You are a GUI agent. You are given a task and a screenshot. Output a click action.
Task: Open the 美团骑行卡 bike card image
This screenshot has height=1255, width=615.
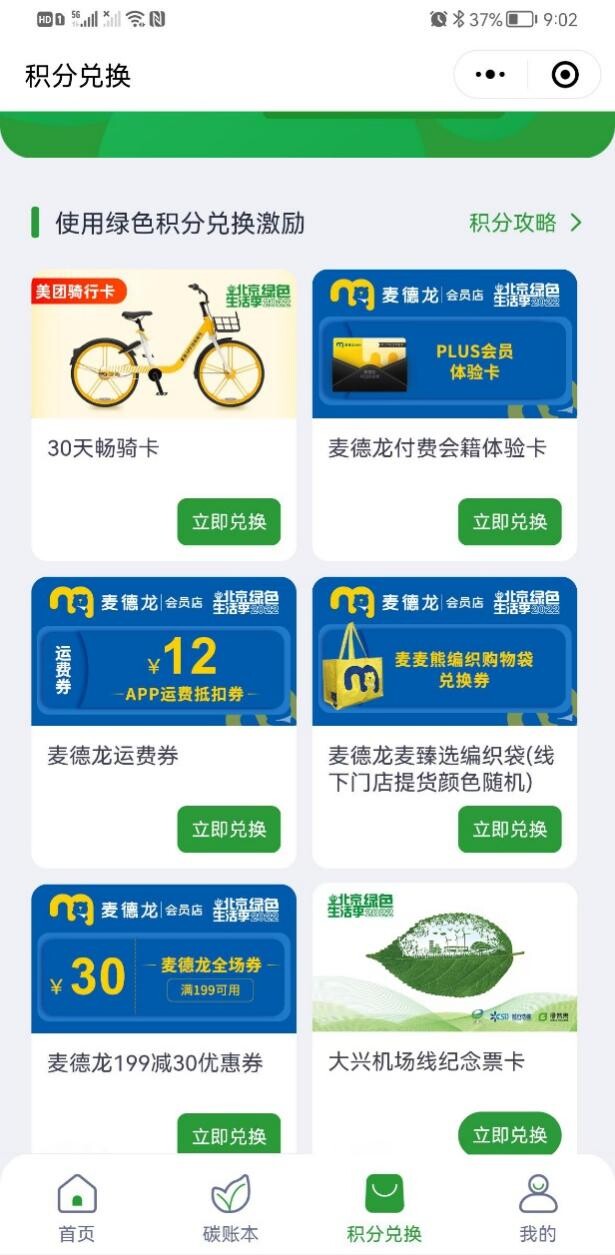point(164,344)
